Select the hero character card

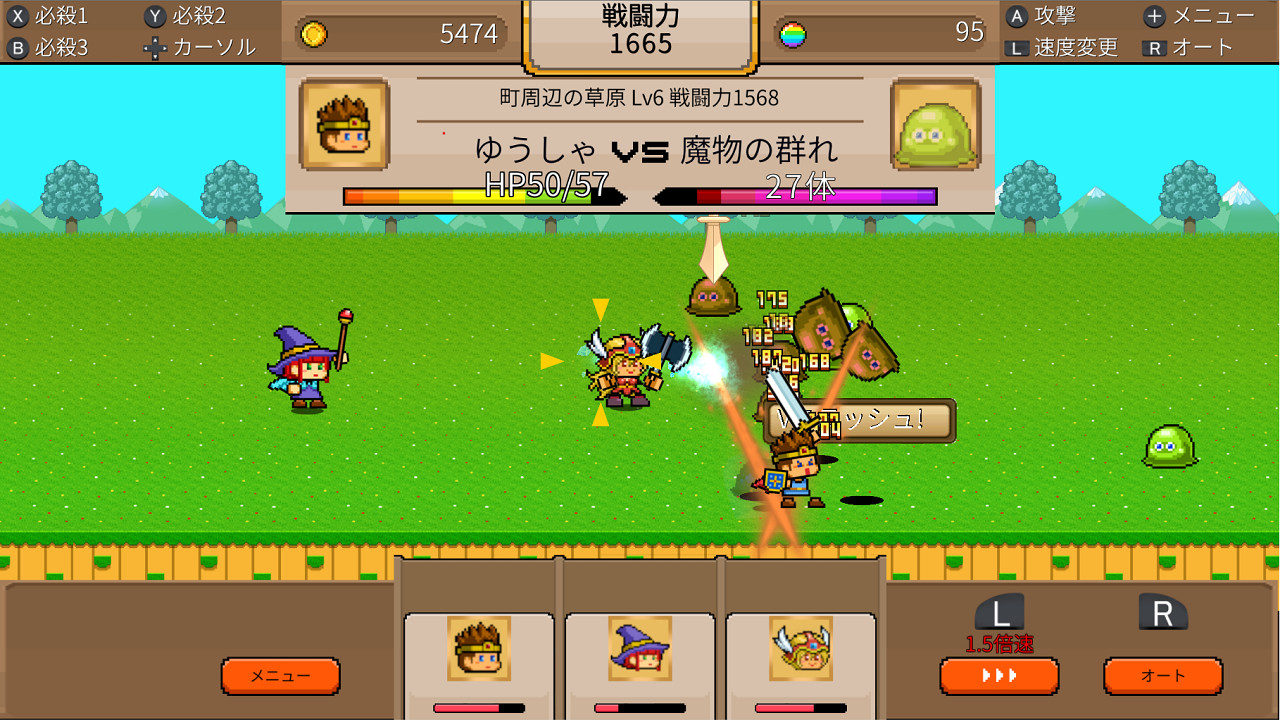tap(479, 660)
